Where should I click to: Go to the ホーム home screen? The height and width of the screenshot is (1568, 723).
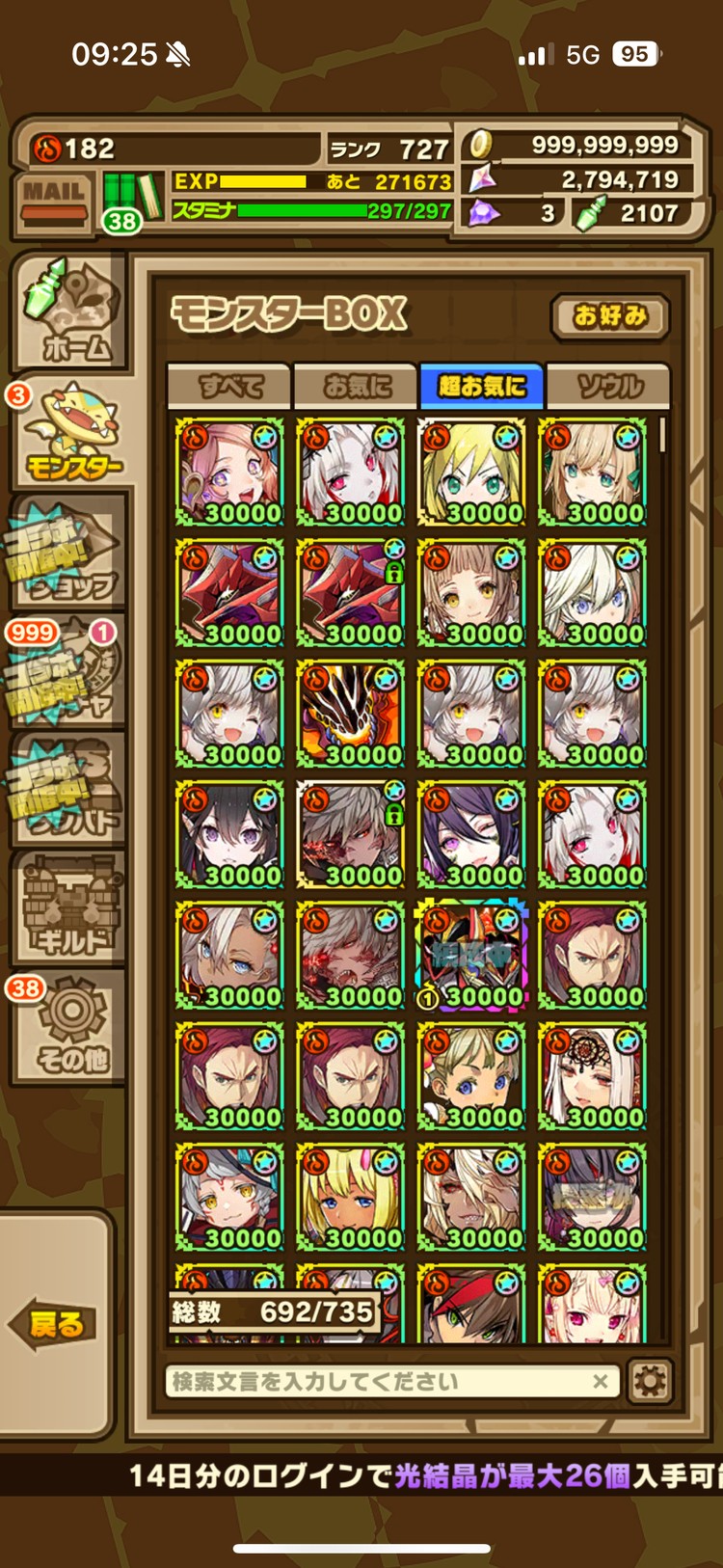pos(69,311)
